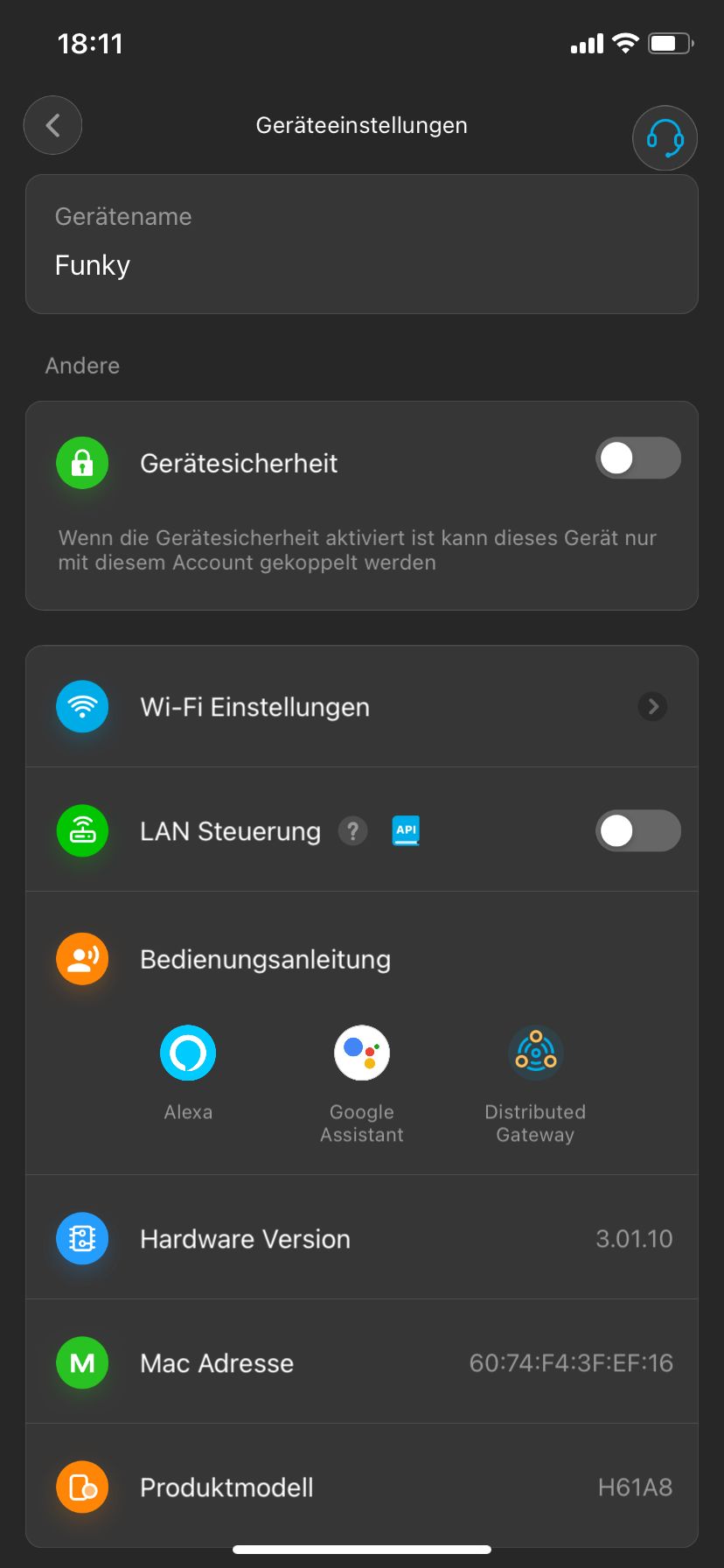Show help for LAN Steuerung question mark

point(352,831)
